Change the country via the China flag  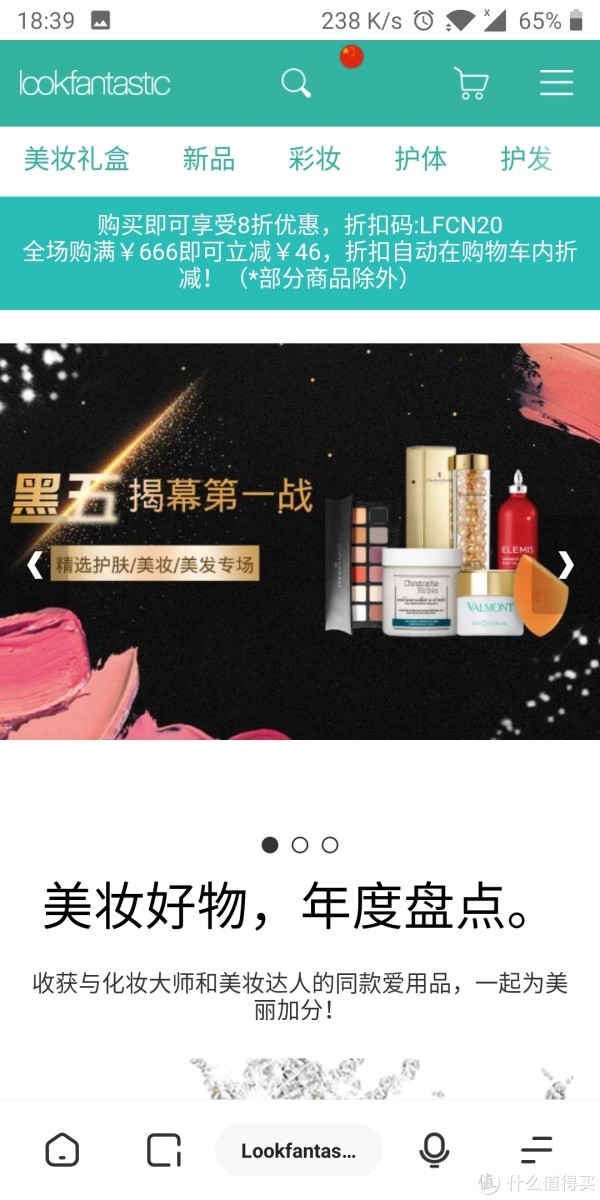pyautogui.click(x=351, y=57)
